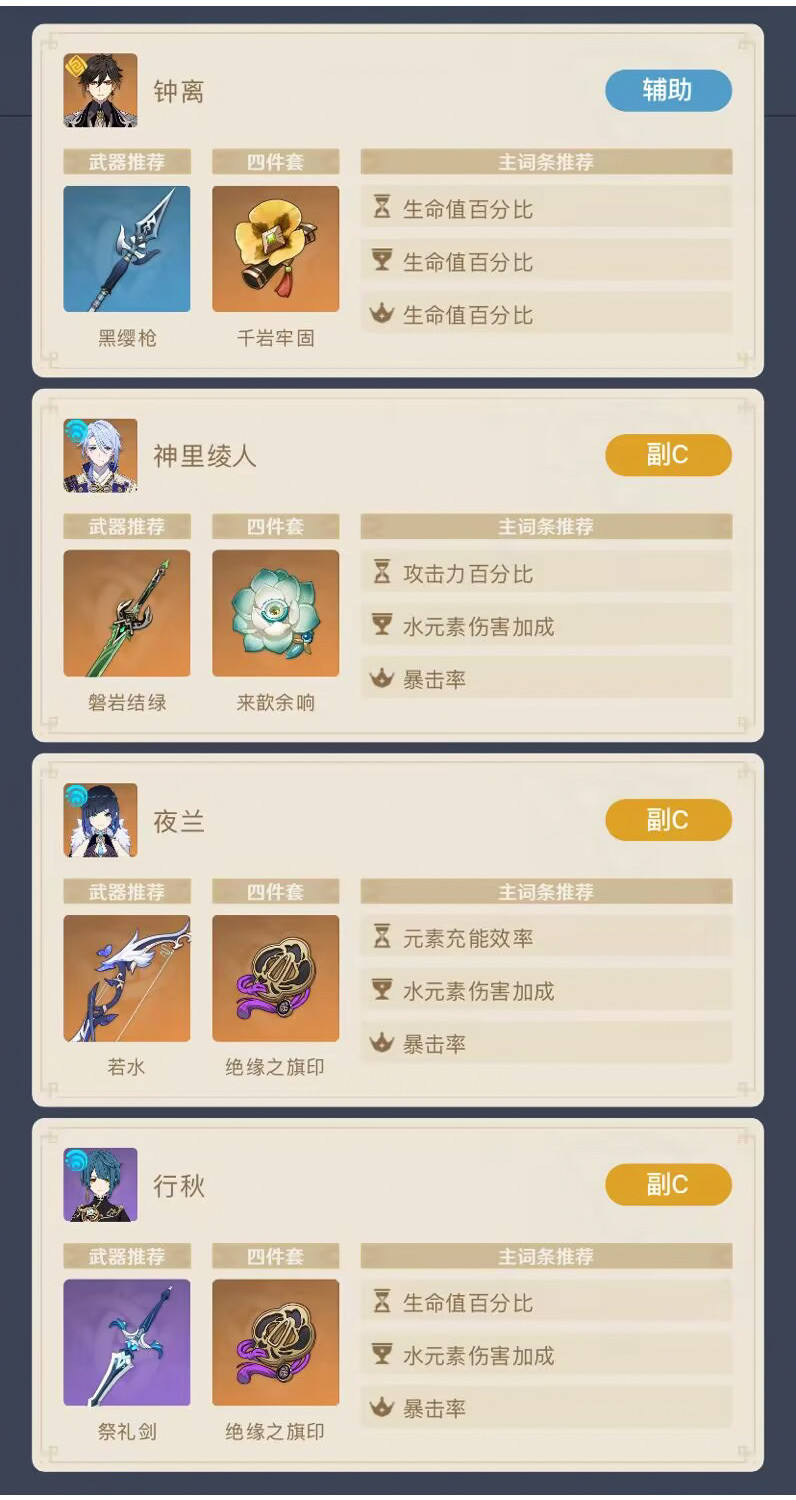The height and width of the screenshot is (1500, 796).
Task: Open 夜兰's 绝缘之旗印 artifact set tile
Action: 275,978
